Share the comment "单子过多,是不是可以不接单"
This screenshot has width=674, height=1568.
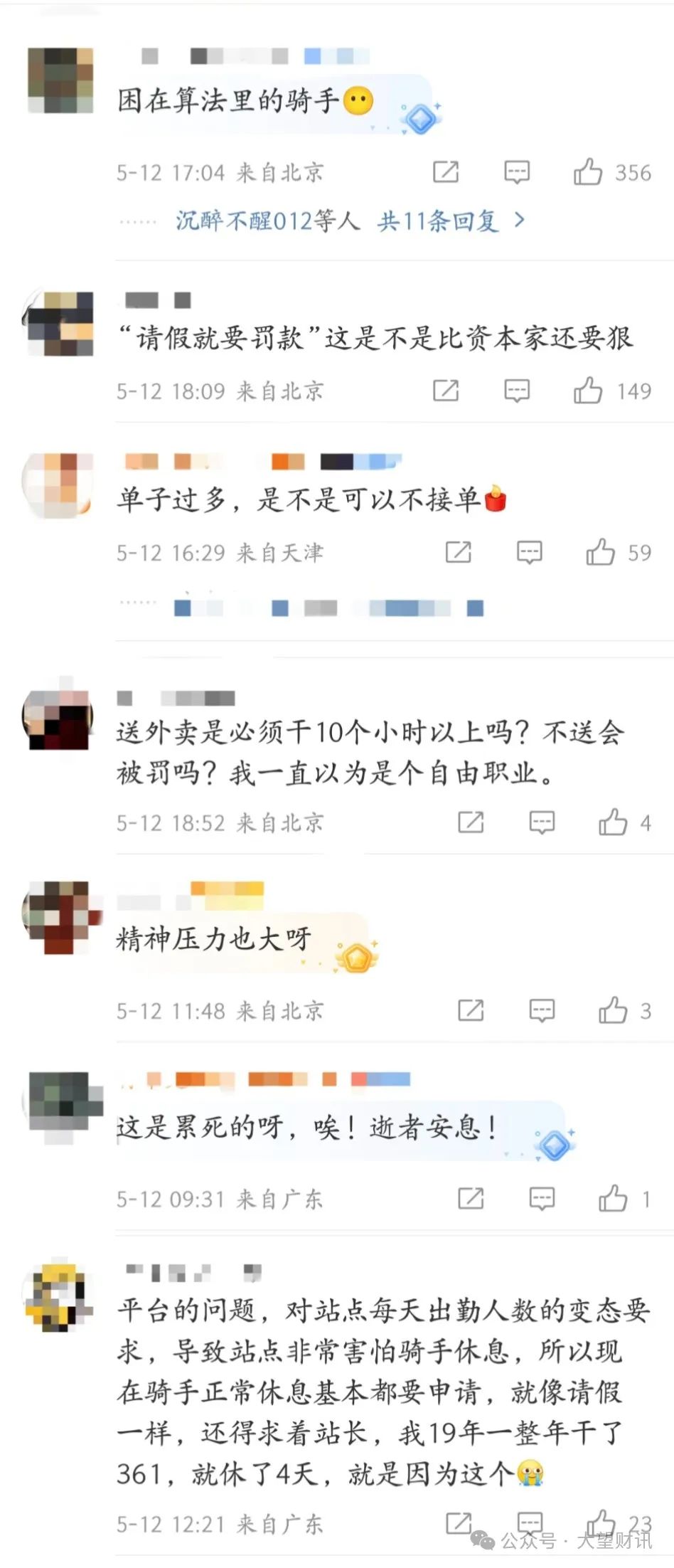pyautogui.click(x=459, y=552)
